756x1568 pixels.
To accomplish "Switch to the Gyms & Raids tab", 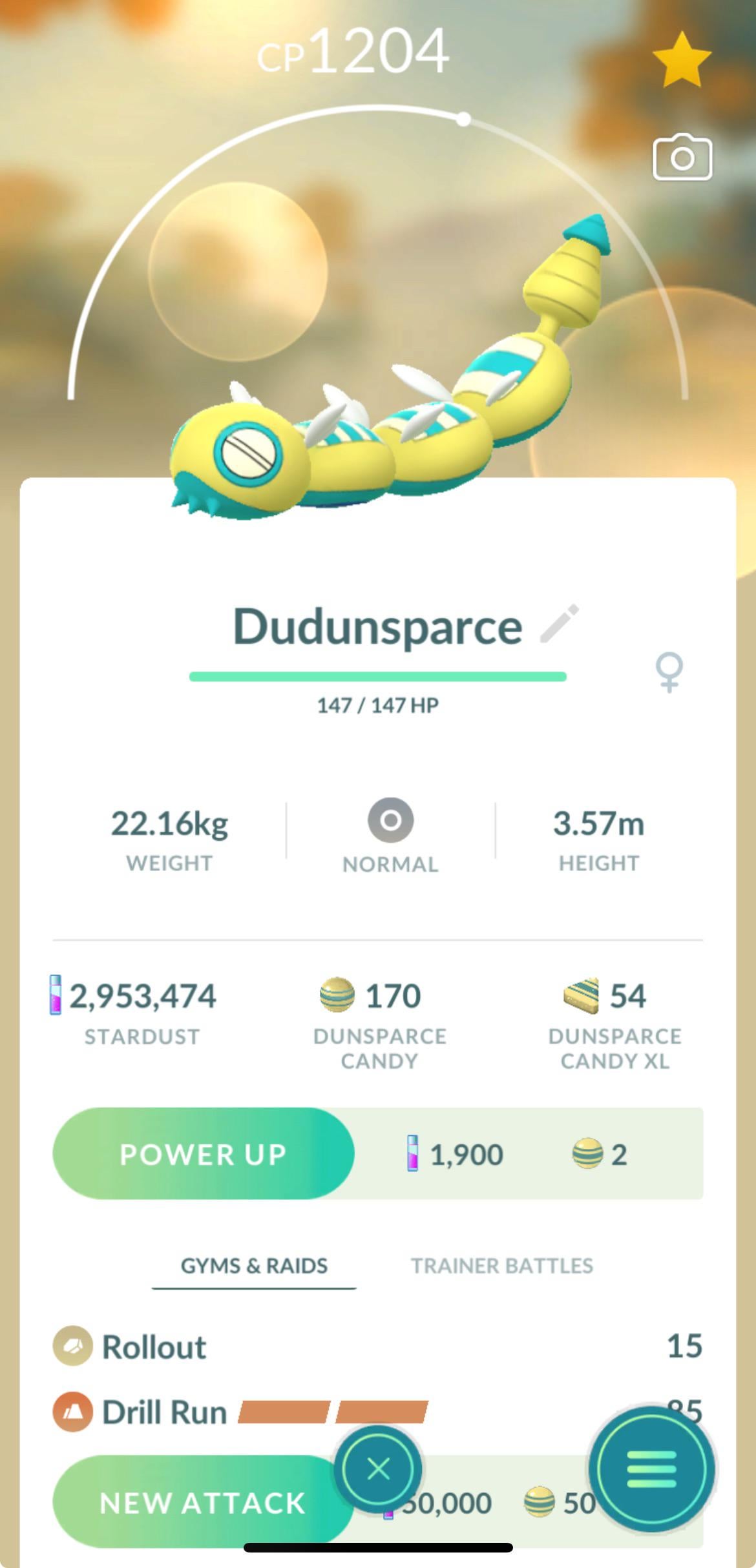I will pyautogui.click(x=254, y=1265).
